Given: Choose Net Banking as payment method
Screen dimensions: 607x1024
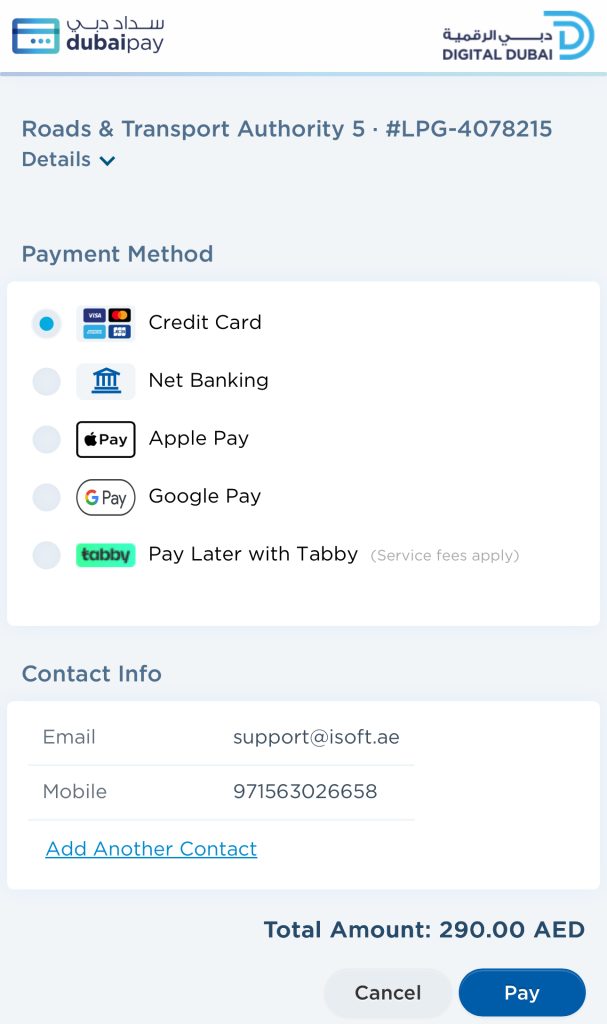Looking at the screenshot, I should coord(47,381).
